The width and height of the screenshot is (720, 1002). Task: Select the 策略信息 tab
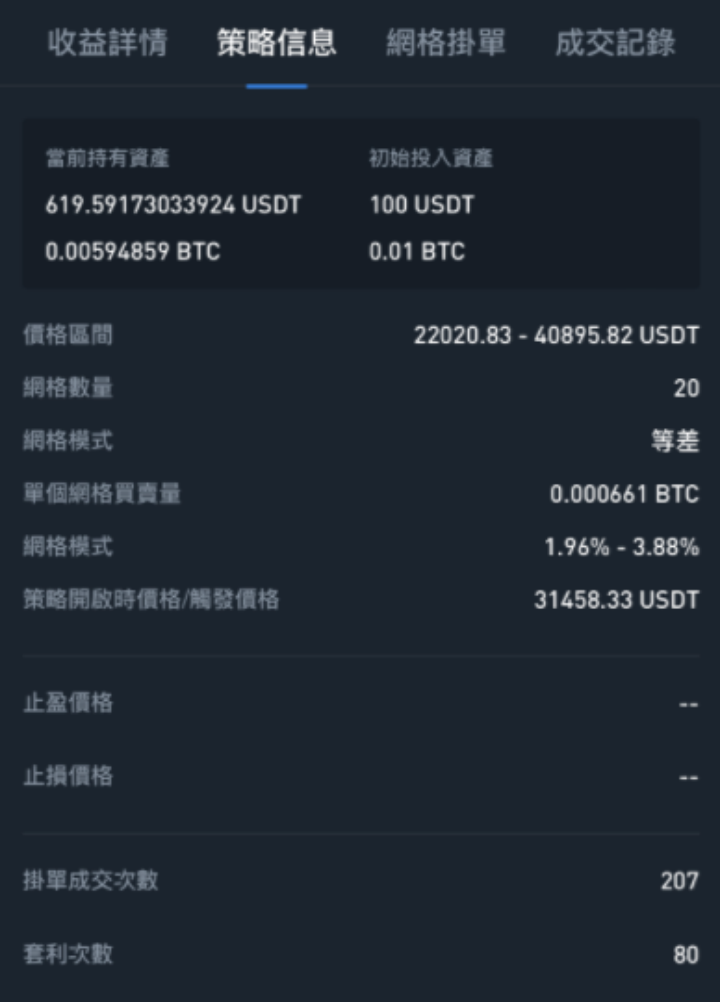point(276,43)
